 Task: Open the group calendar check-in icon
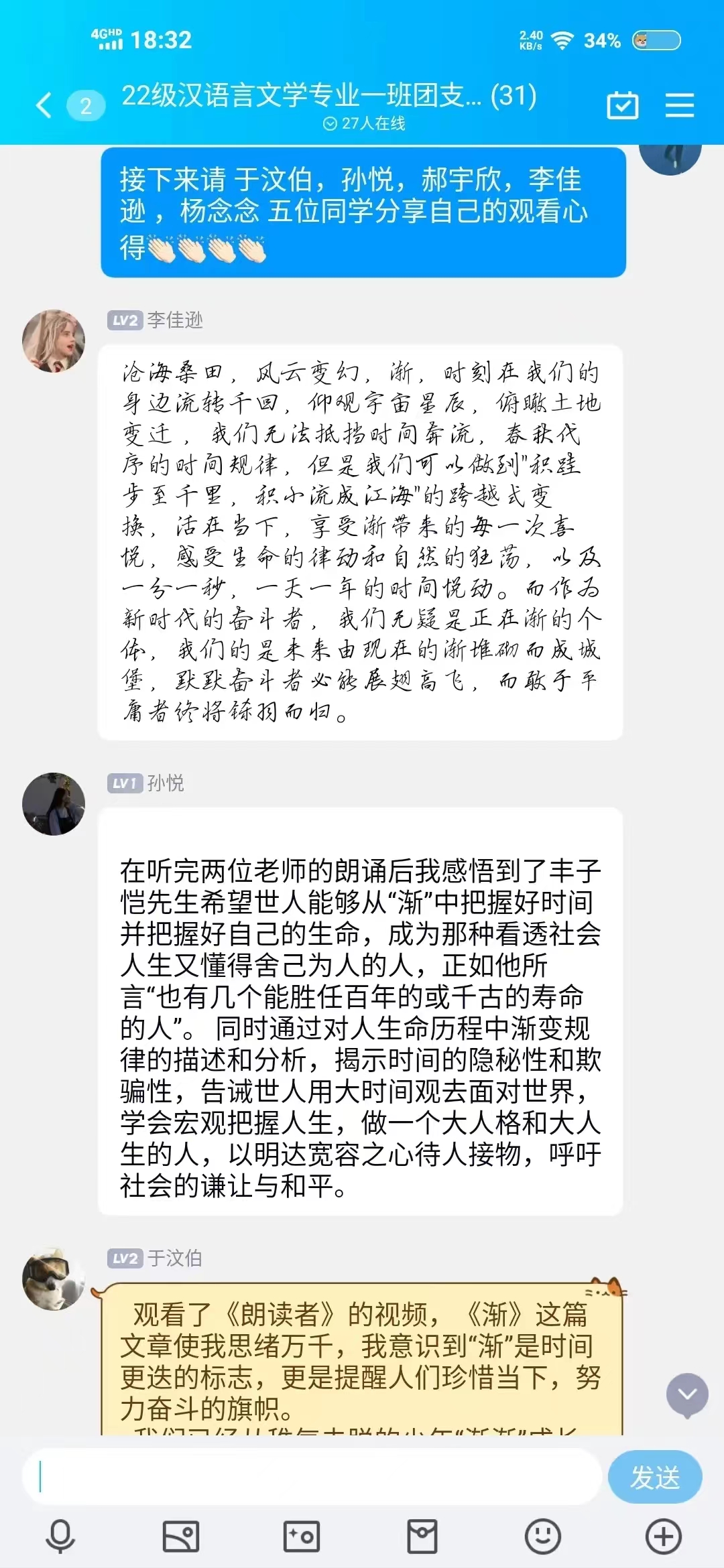[622, 105]
